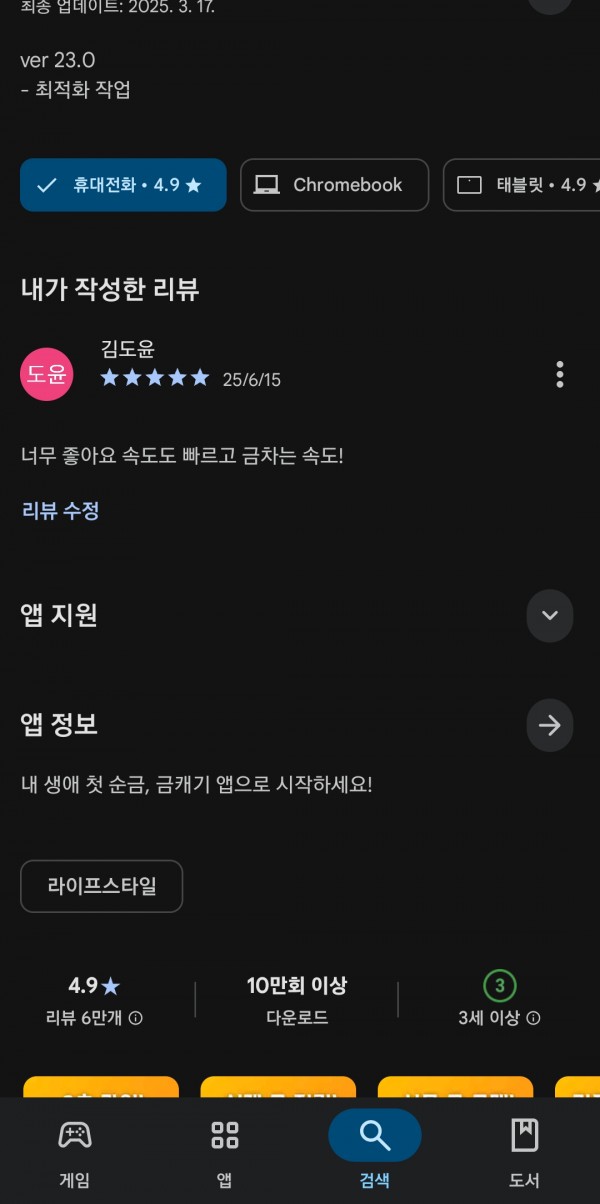Open the 리뷰 6만개 info icon
Viewport: 600px width, 1204px height.
[x=136, y=1018]
